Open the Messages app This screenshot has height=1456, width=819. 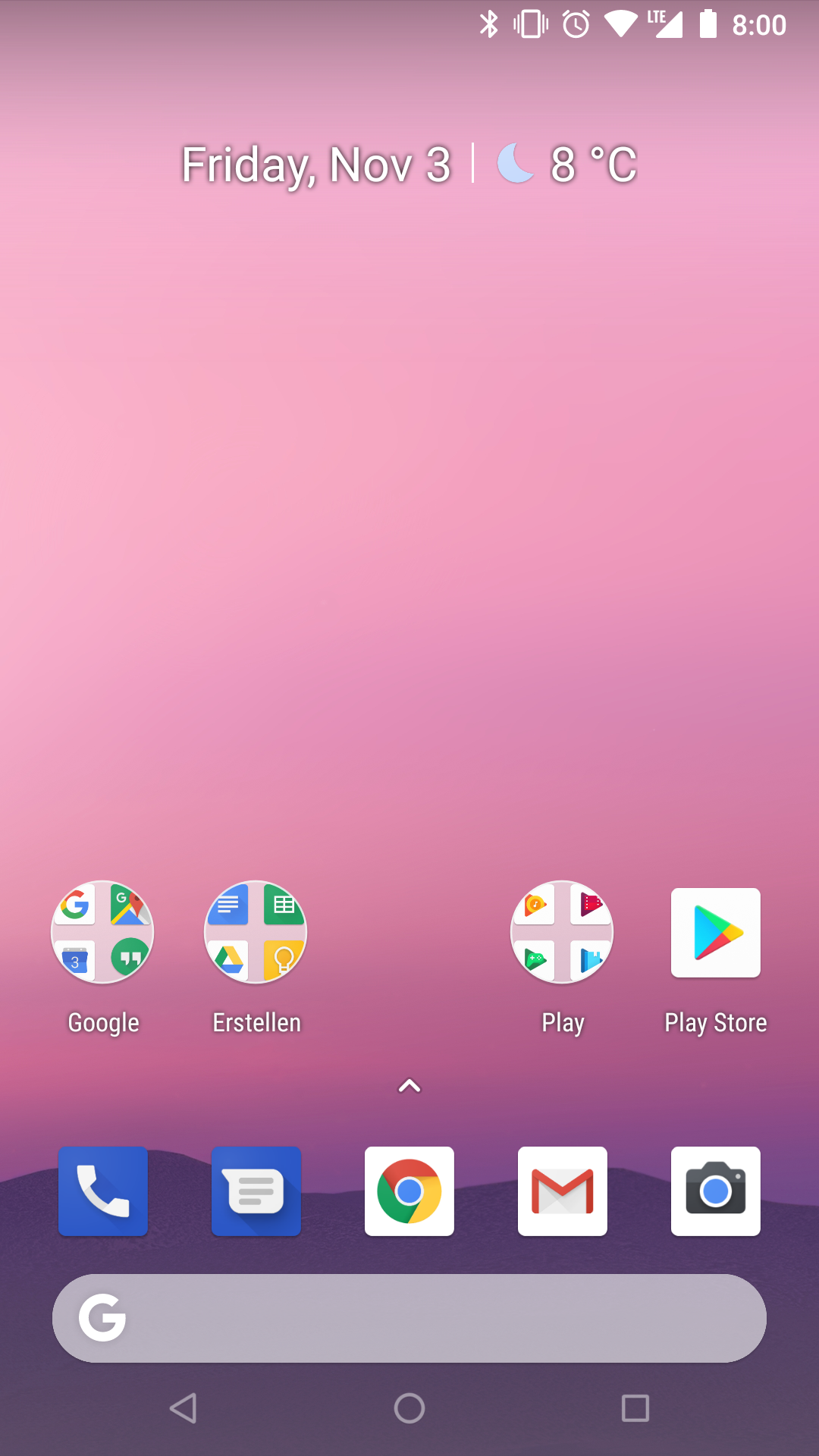tap(256, 1191)
